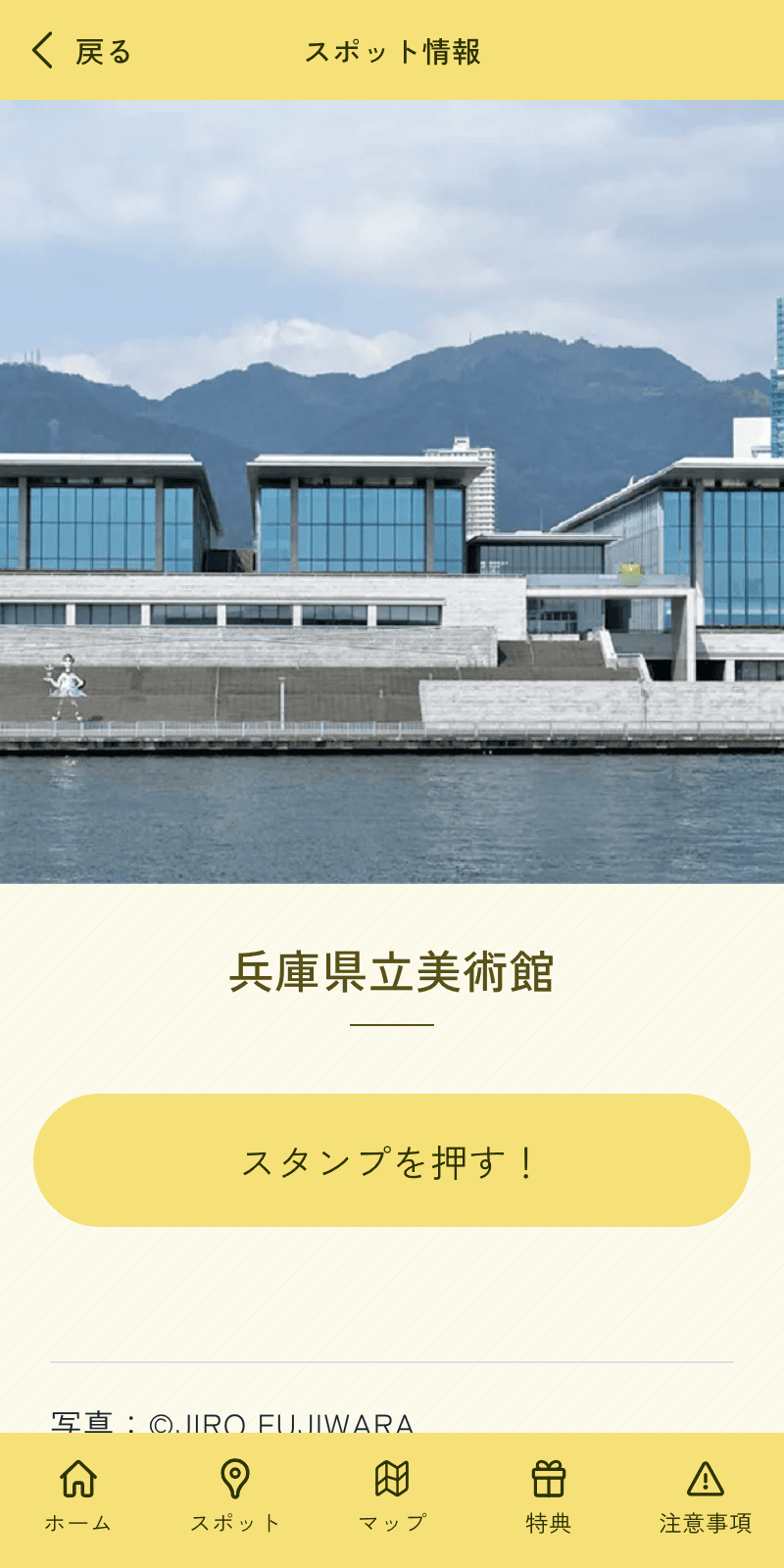Tap the museum photo at the top
Image resolution: width=784 pixels, height=1568 pixels.
coord(392,490)
